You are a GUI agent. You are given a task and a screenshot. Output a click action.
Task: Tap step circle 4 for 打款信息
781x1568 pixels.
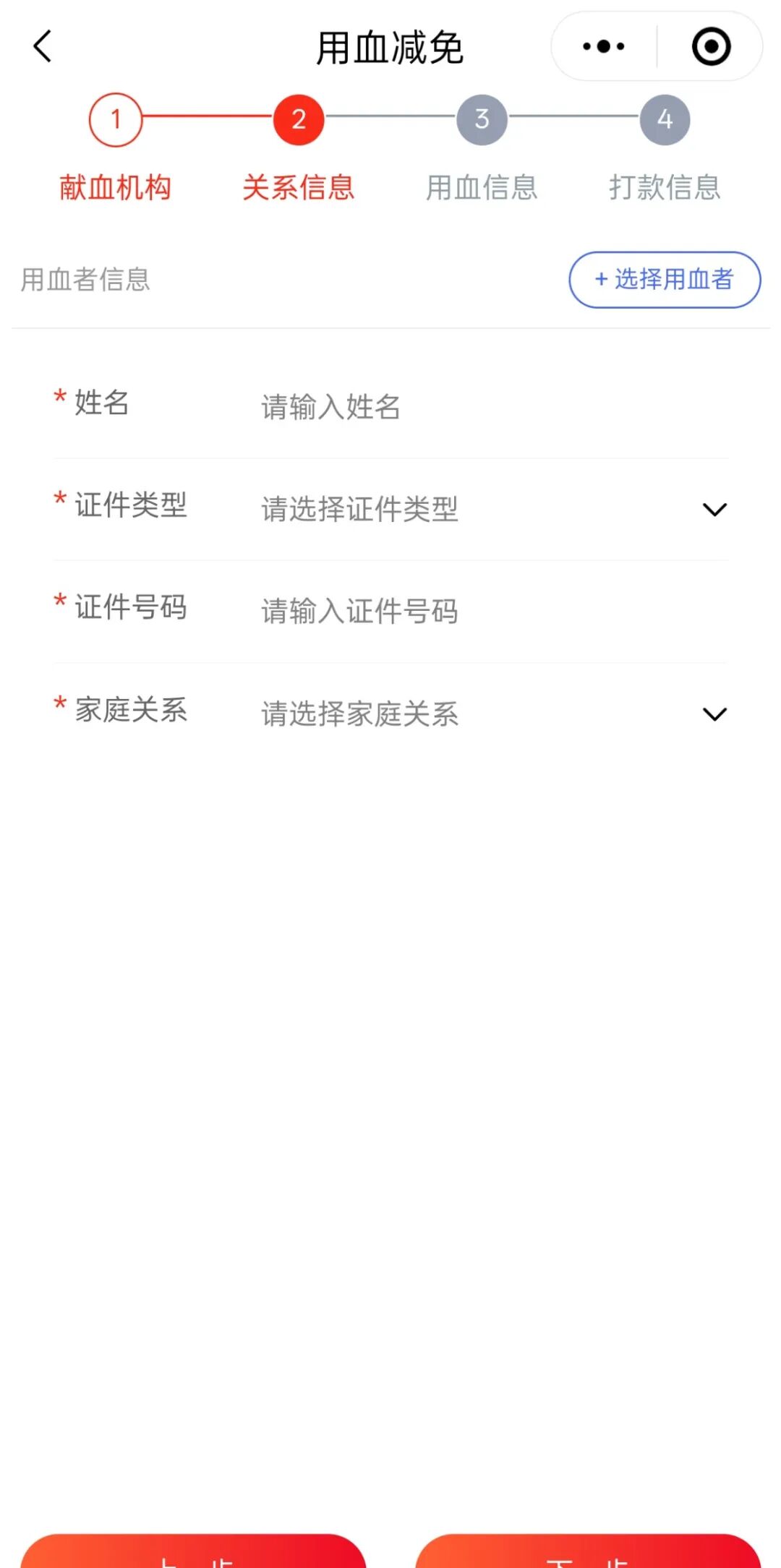tap(665, 121)
